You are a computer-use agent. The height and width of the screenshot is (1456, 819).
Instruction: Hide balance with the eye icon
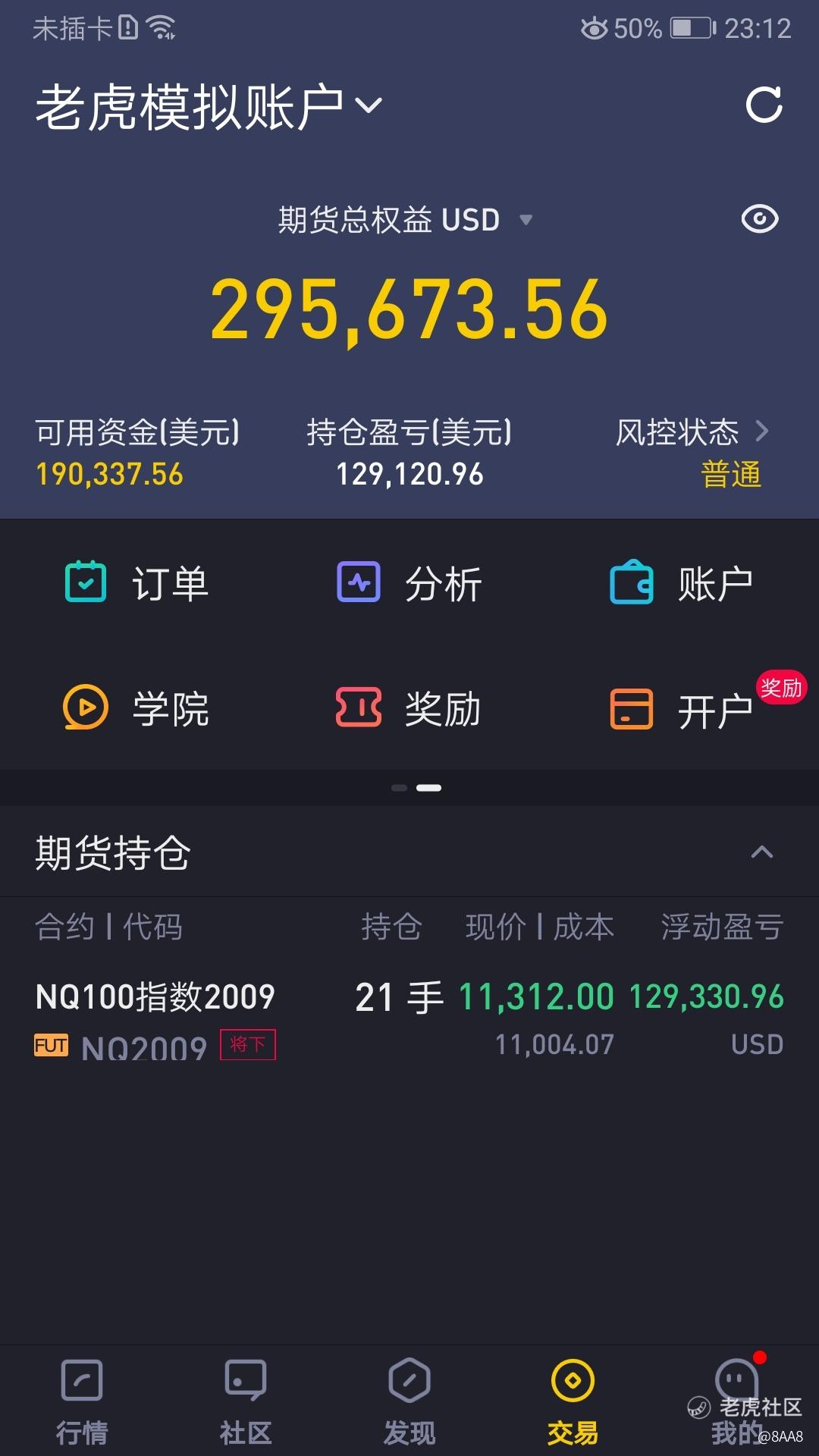pos(760,219)
